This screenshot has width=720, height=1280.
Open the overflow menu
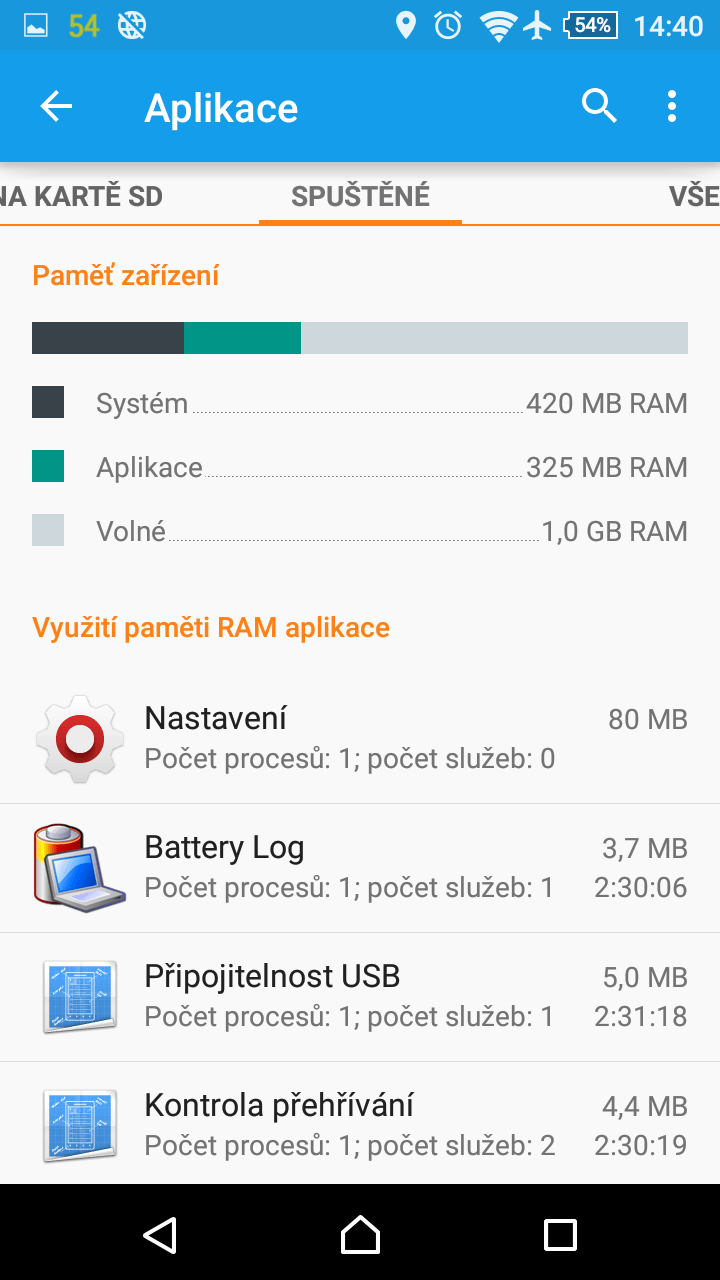[x=672, y=106]
